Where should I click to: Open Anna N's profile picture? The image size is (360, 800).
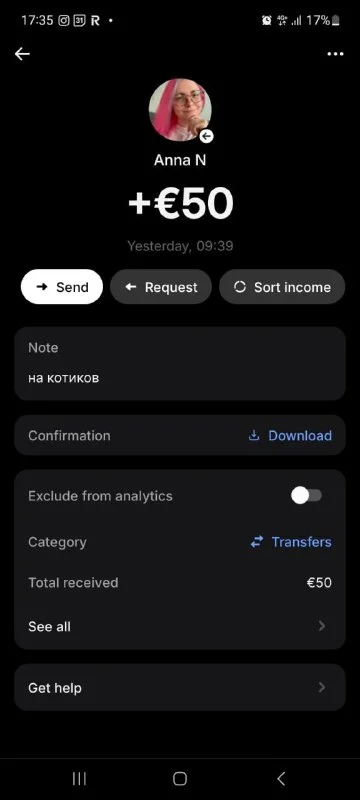point(179,109)
